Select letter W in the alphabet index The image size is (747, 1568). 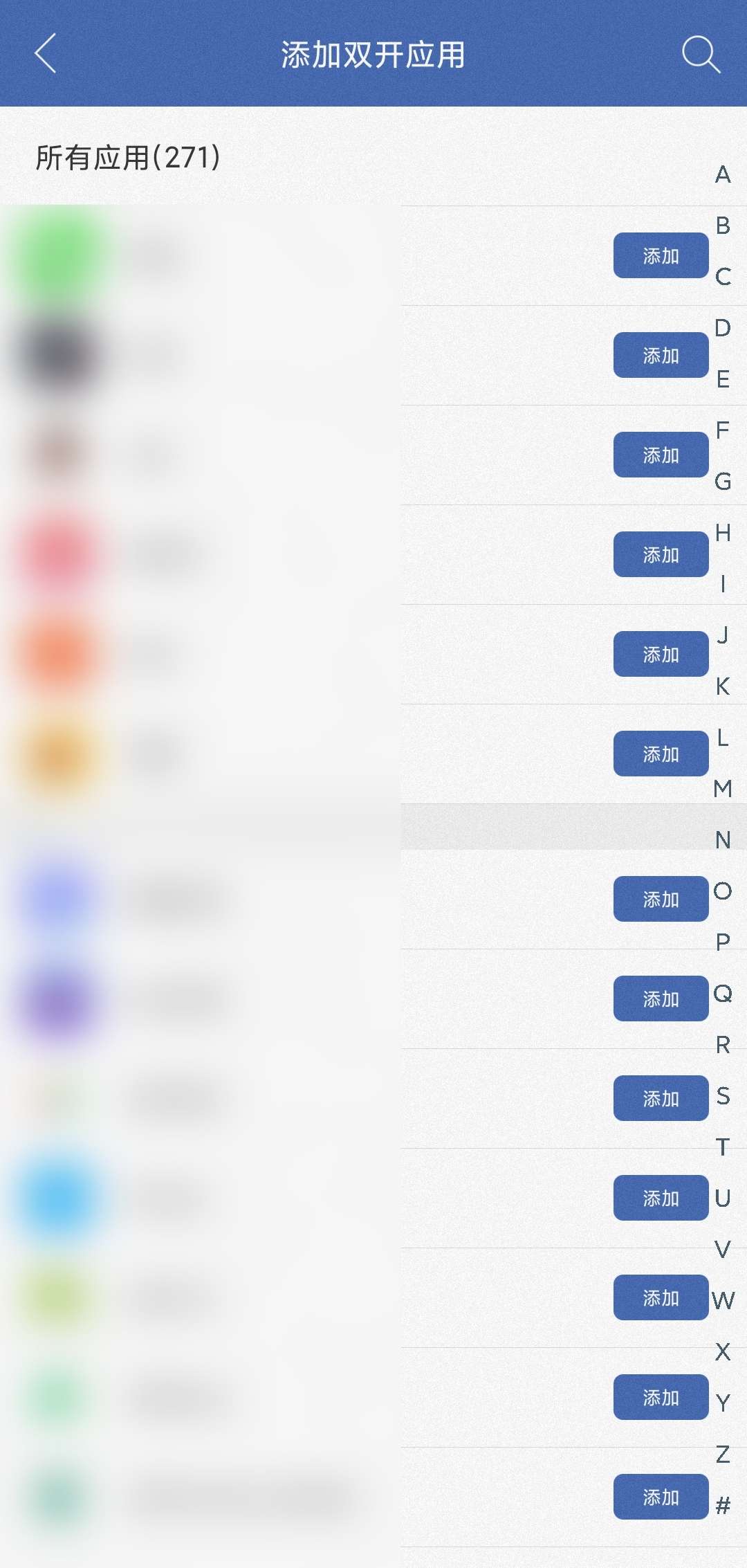click(x=723, y=1300)
